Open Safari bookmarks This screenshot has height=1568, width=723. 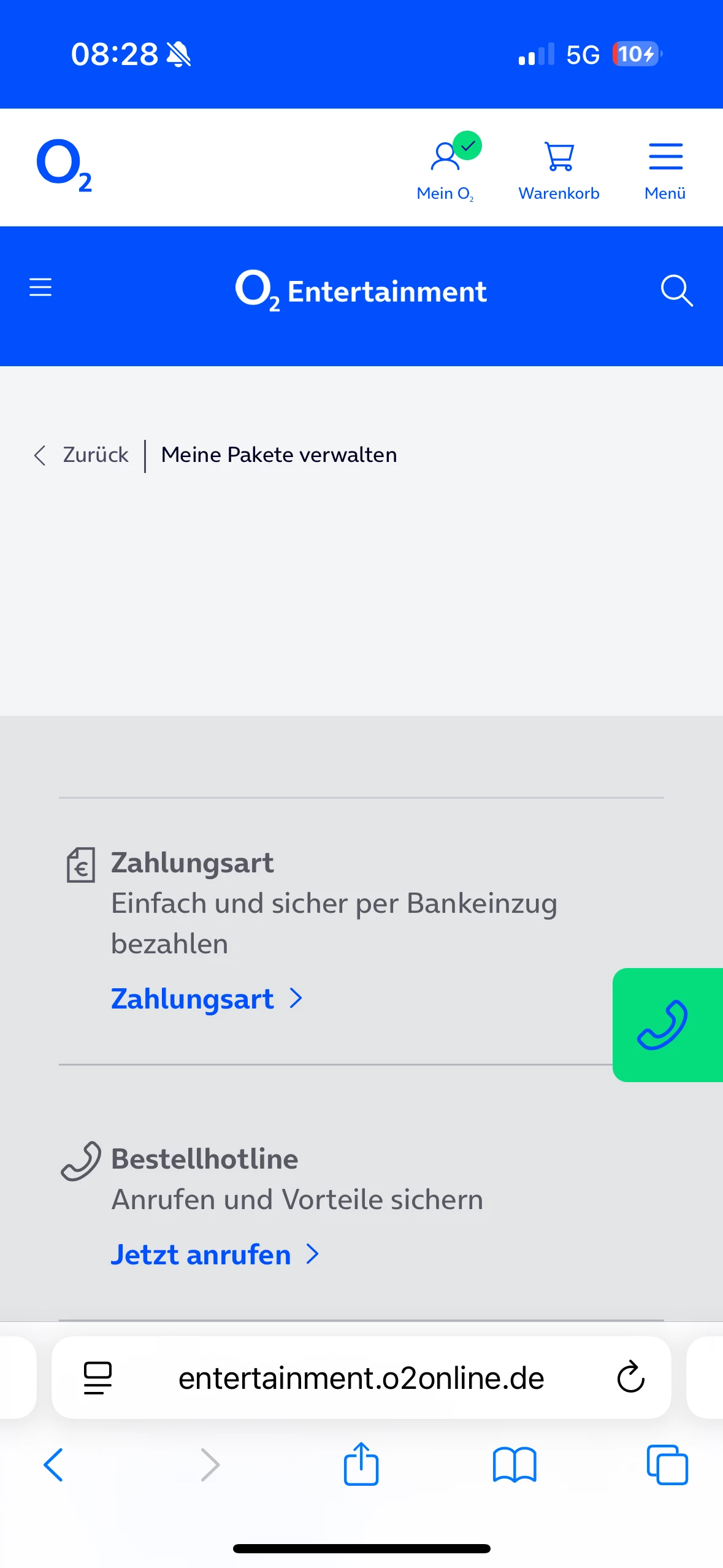515,1465
